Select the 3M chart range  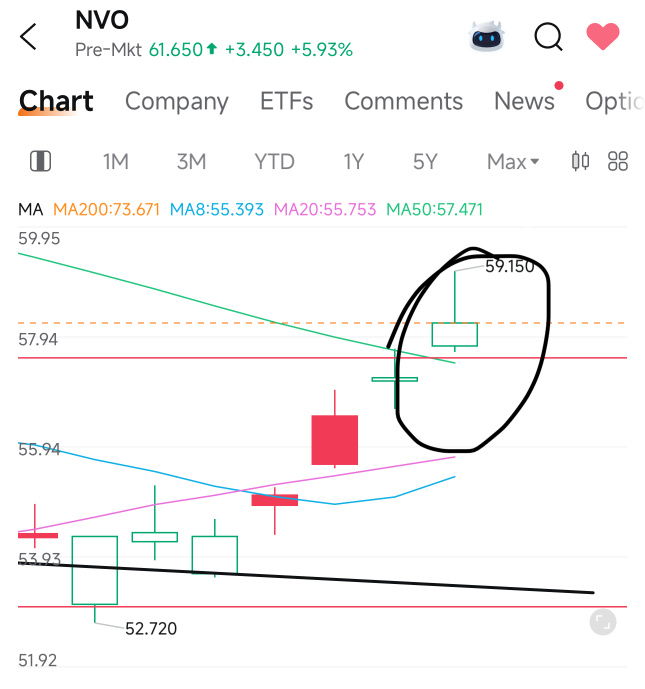[x=191, y=161]
